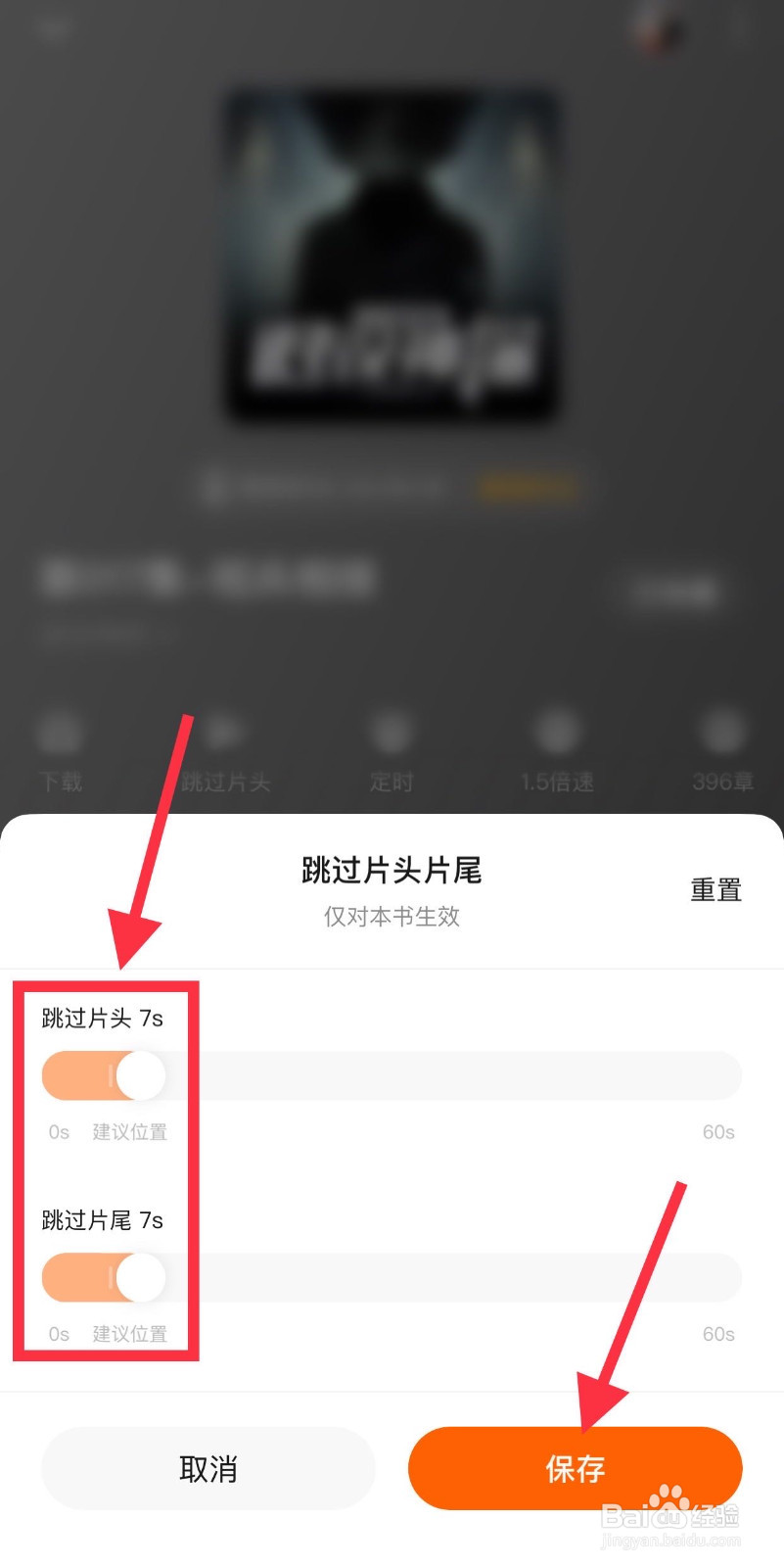Tap the blurred episode title text
The image size is (784, 1567).
[210, 578]
